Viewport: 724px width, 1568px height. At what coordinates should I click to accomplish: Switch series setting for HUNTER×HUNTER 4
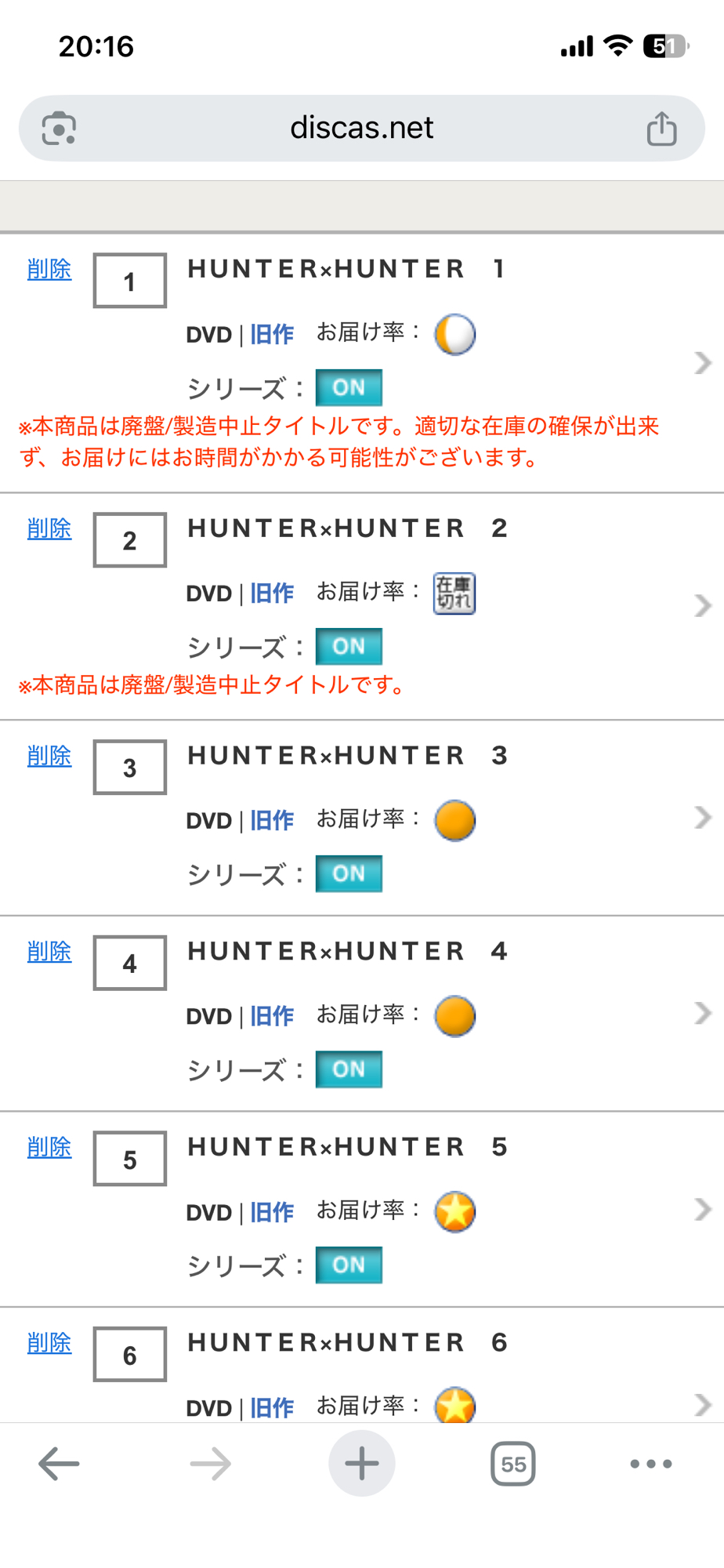point(349,1069)
